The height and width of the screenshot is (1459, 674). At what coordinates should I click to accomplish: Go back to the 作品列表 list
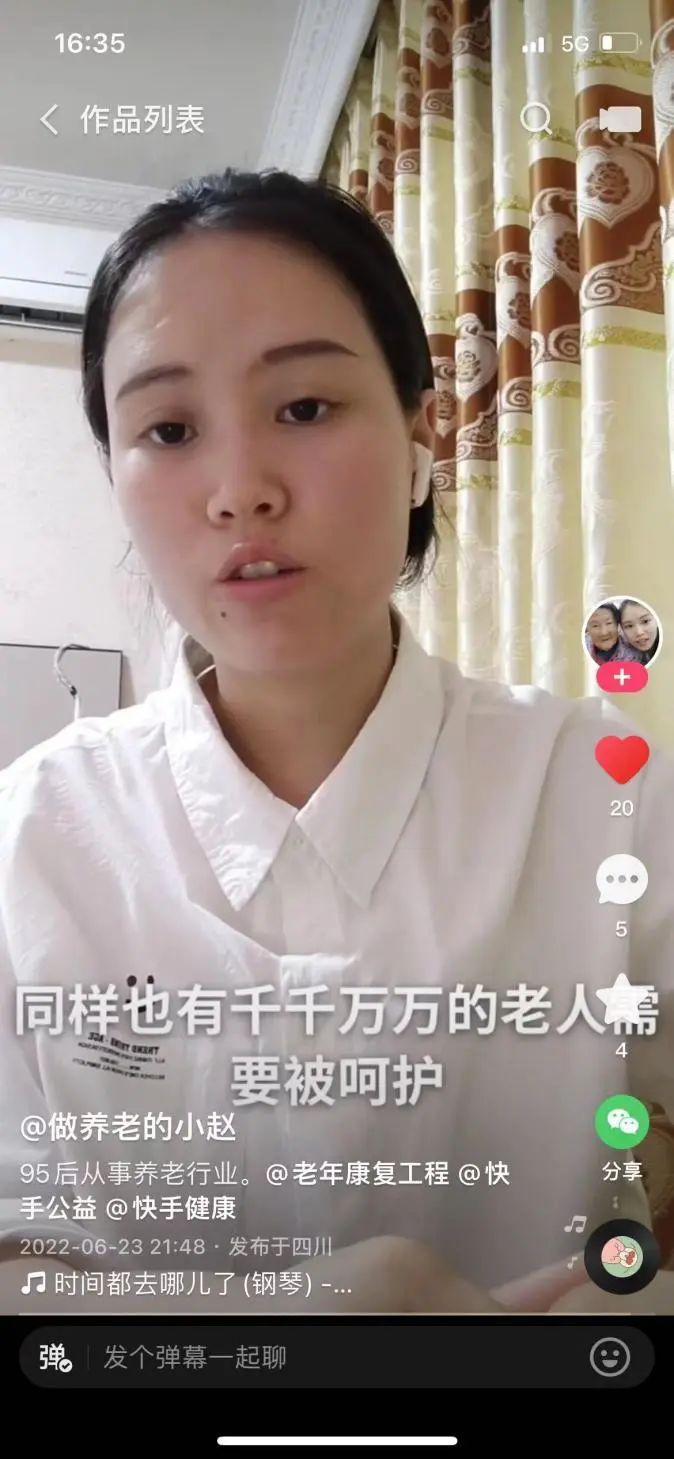coord(50,120)
